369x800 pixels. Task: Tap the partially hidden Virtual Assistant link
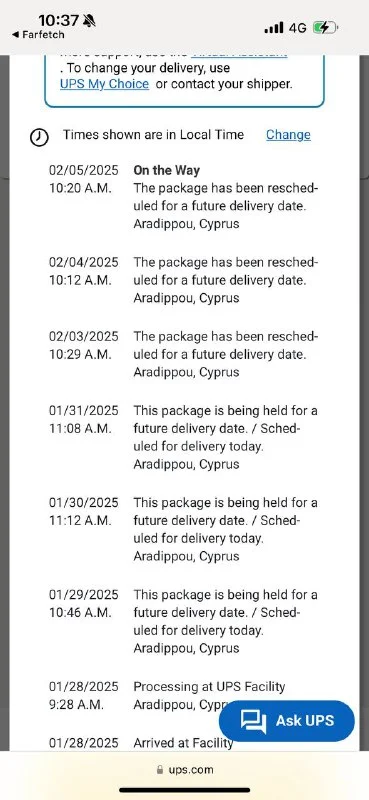[x=239, y=54]
